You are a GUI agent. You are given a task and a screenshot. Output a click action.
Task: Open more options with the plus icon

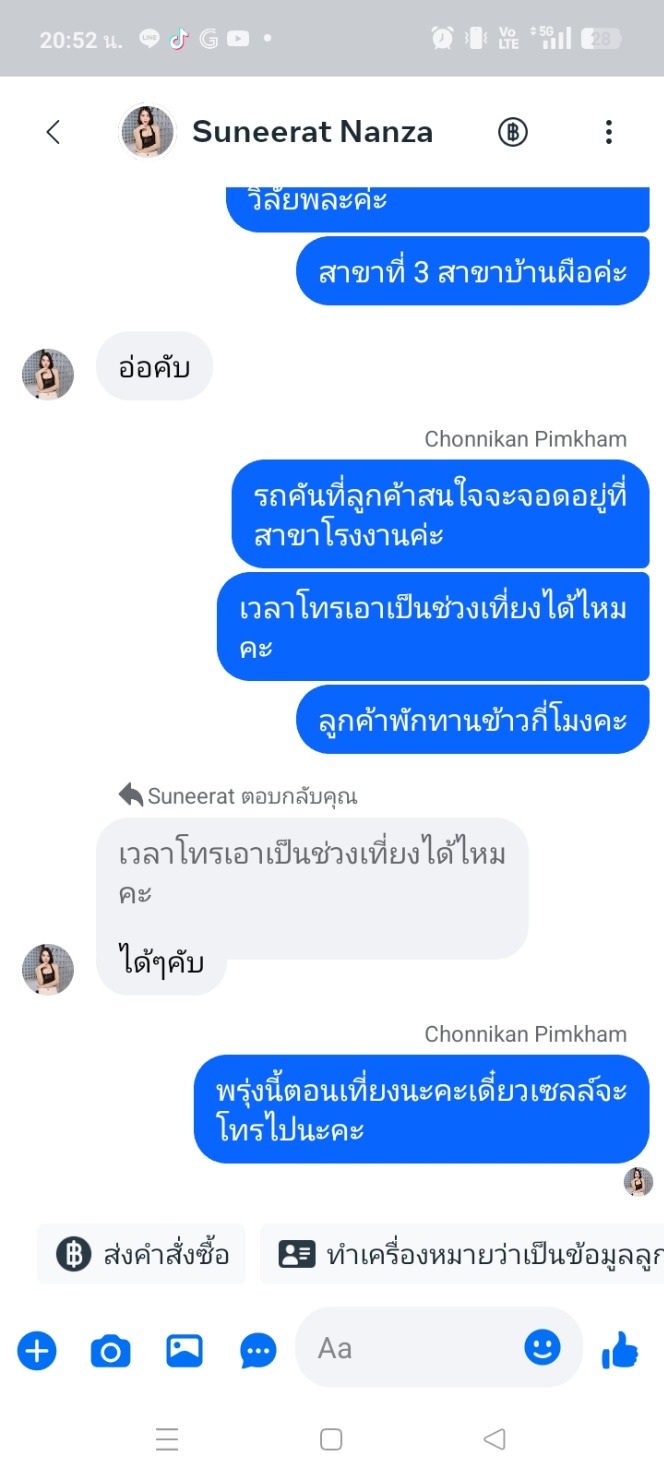(37, 1351)
